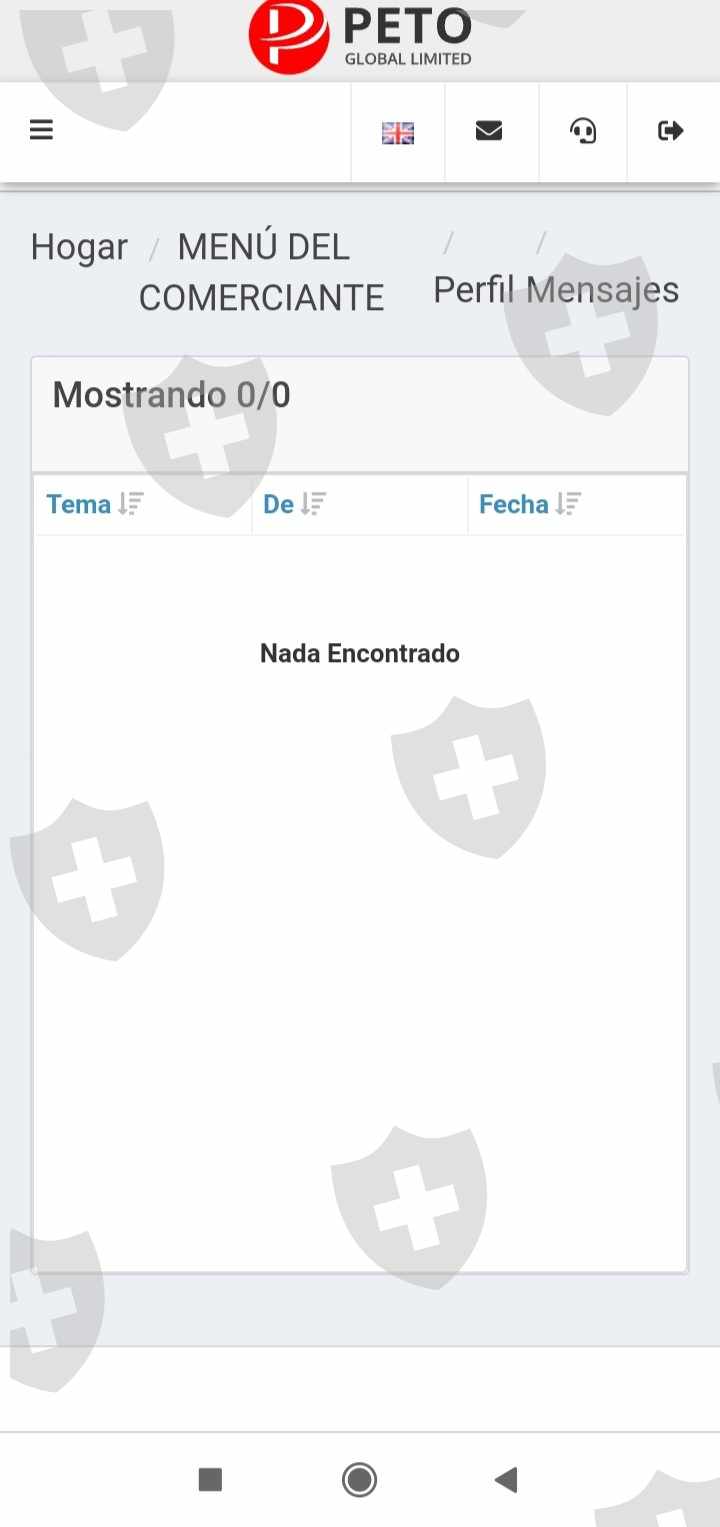Open the hamburger side menu

click(x=41, y=131)
